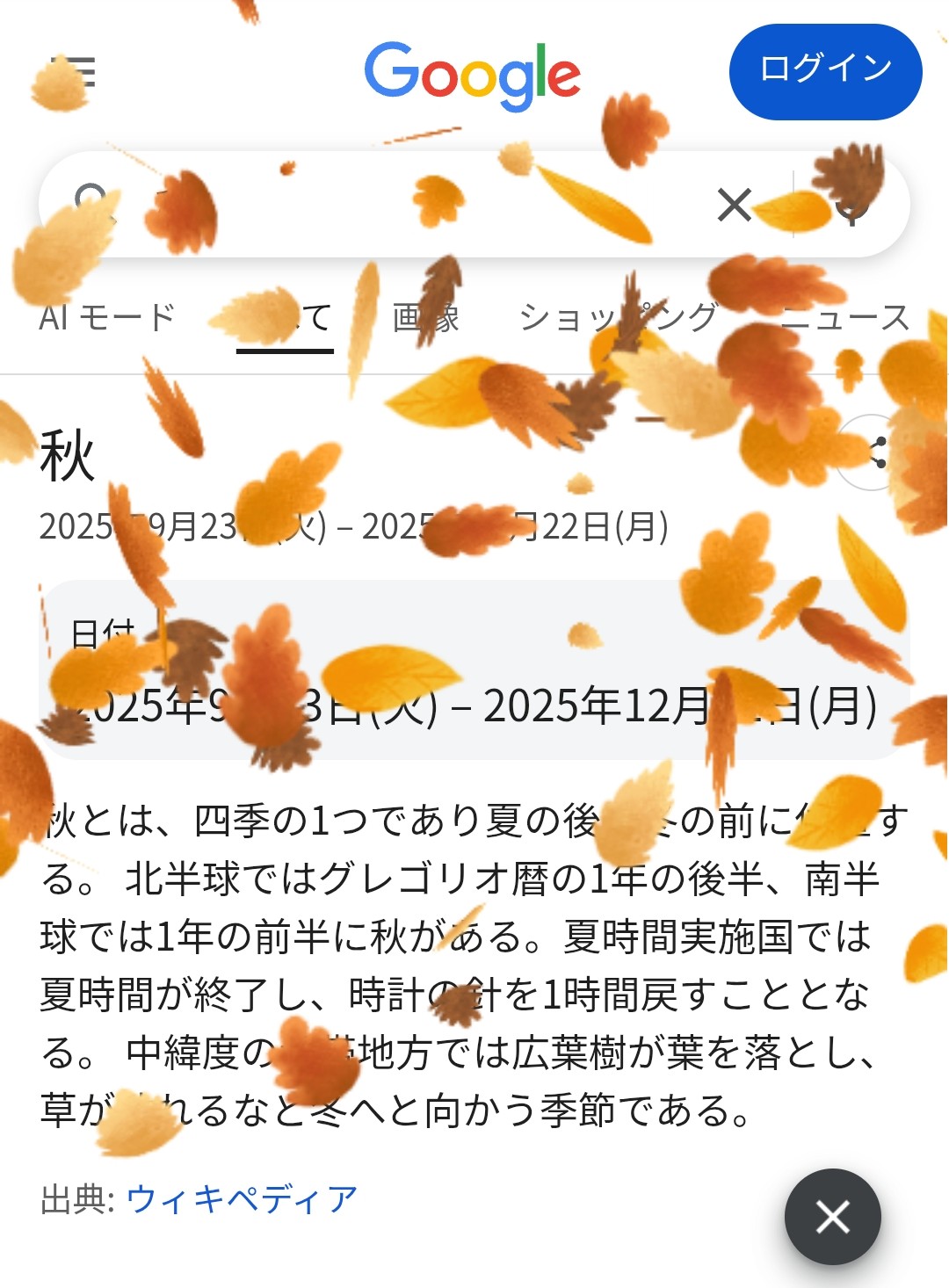This screenshot has height=1288, width=949.
Task: Select the すべて tab
Action: pos(286,317)
